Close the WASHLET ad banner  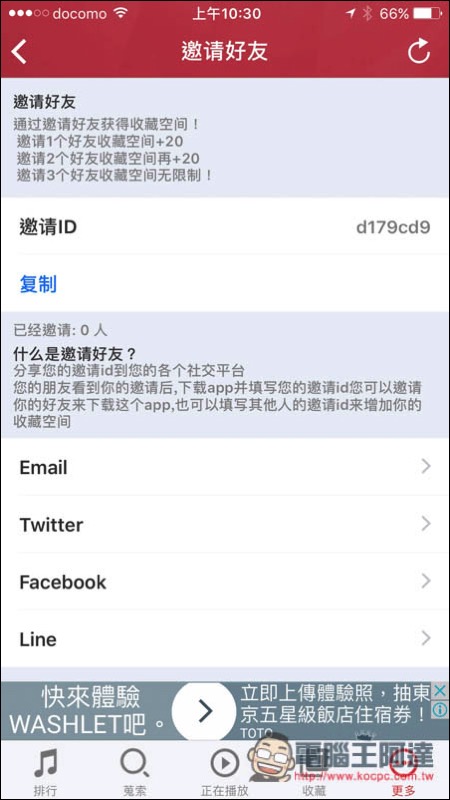(x=440, y=691)
